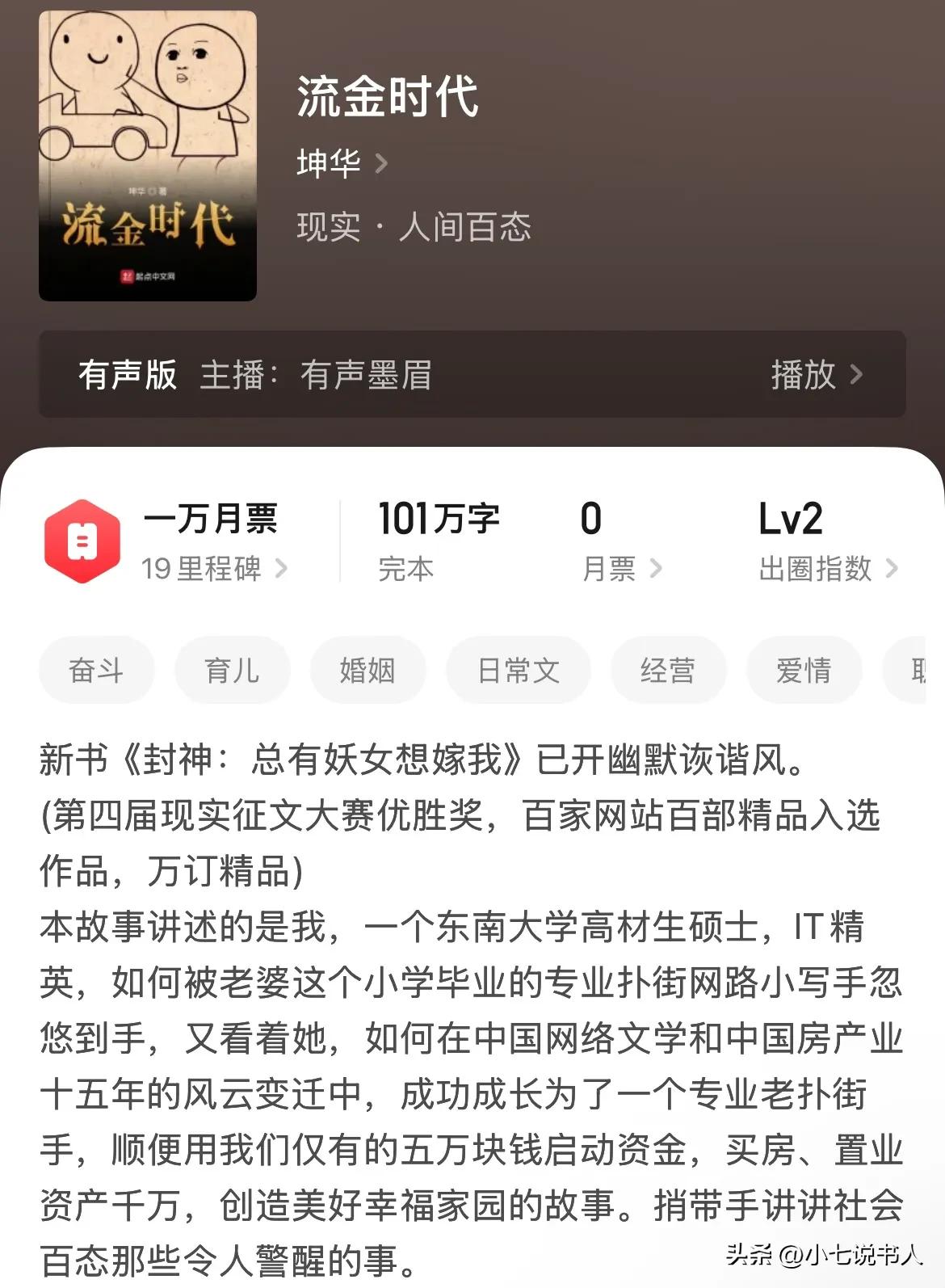
Task: Select the 育儿 tag chip
Action: 232,670
